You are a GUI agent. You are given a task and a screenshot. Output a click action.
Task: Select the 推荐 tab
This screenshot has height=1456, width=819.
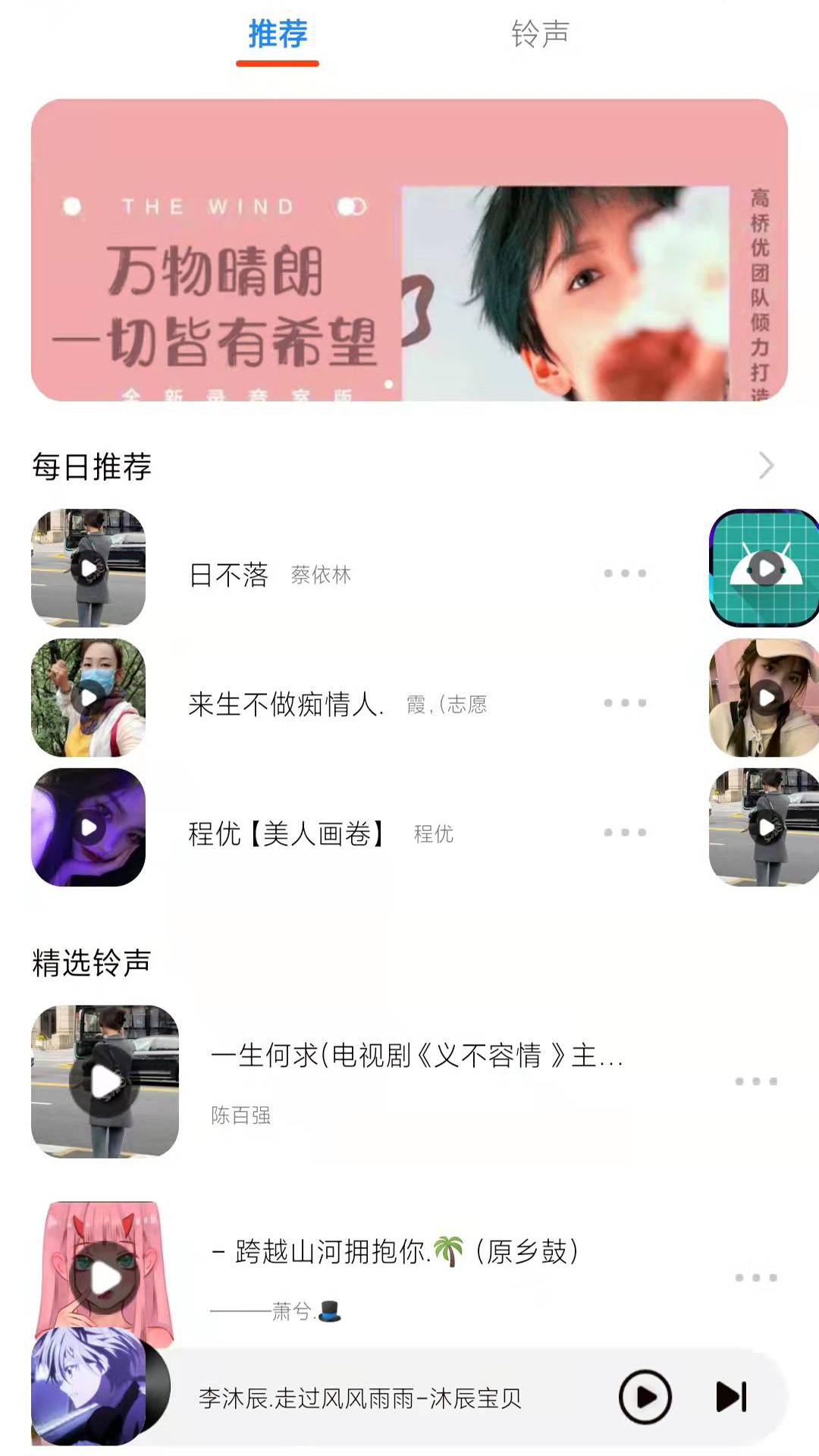click(x=278, y=34)
